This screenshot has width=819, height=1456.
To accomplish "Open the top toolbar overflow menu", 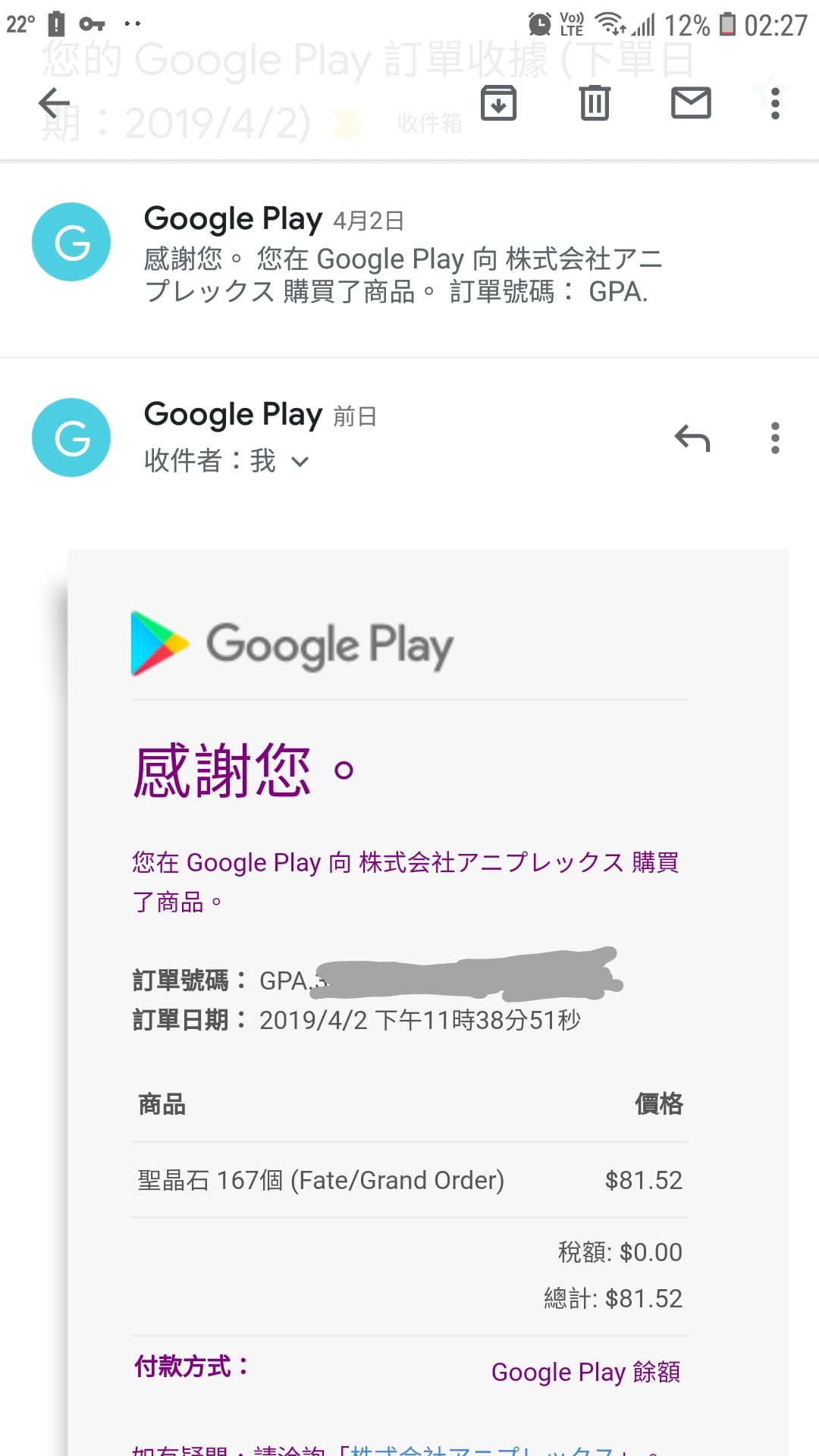I will click(775, 103).
